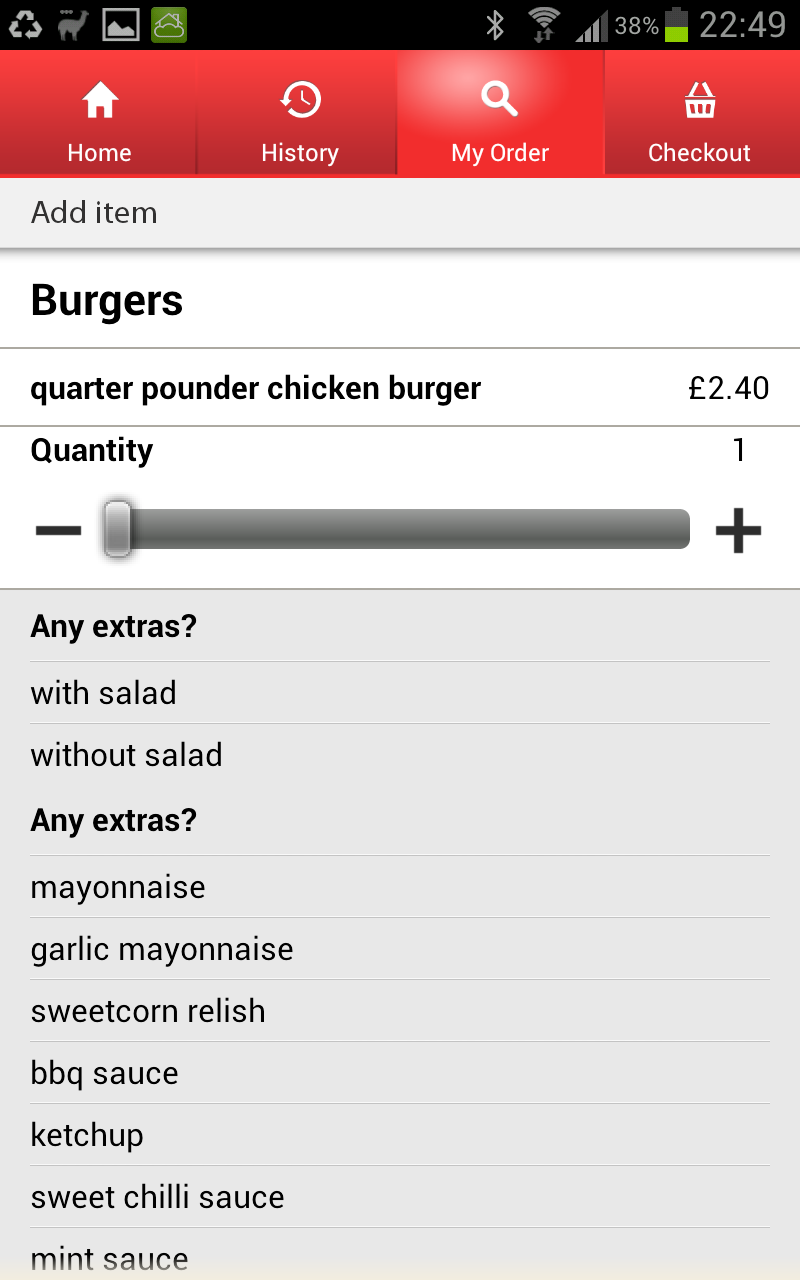Increase quantity with the plus button
Screen dimensions: 800x1280
pos(738,530)
